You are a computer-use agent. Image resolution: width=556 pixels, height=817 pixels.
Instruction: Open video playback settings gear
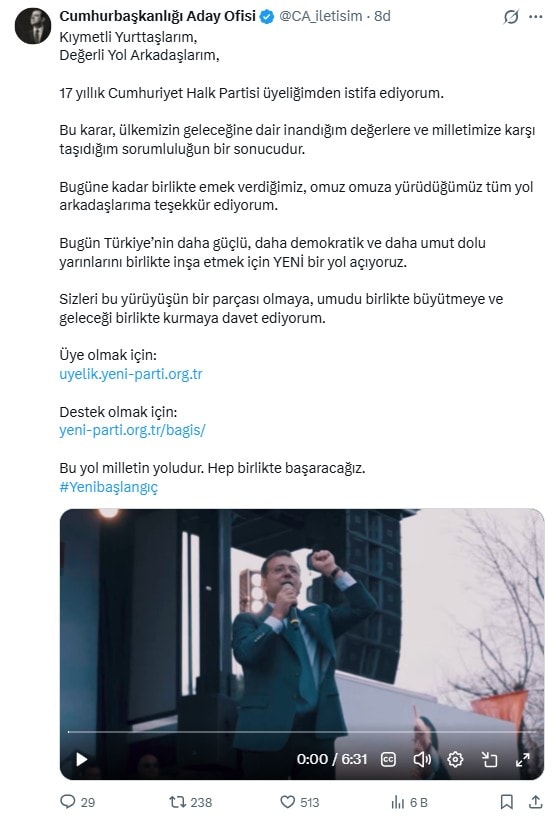click(455, 760)
